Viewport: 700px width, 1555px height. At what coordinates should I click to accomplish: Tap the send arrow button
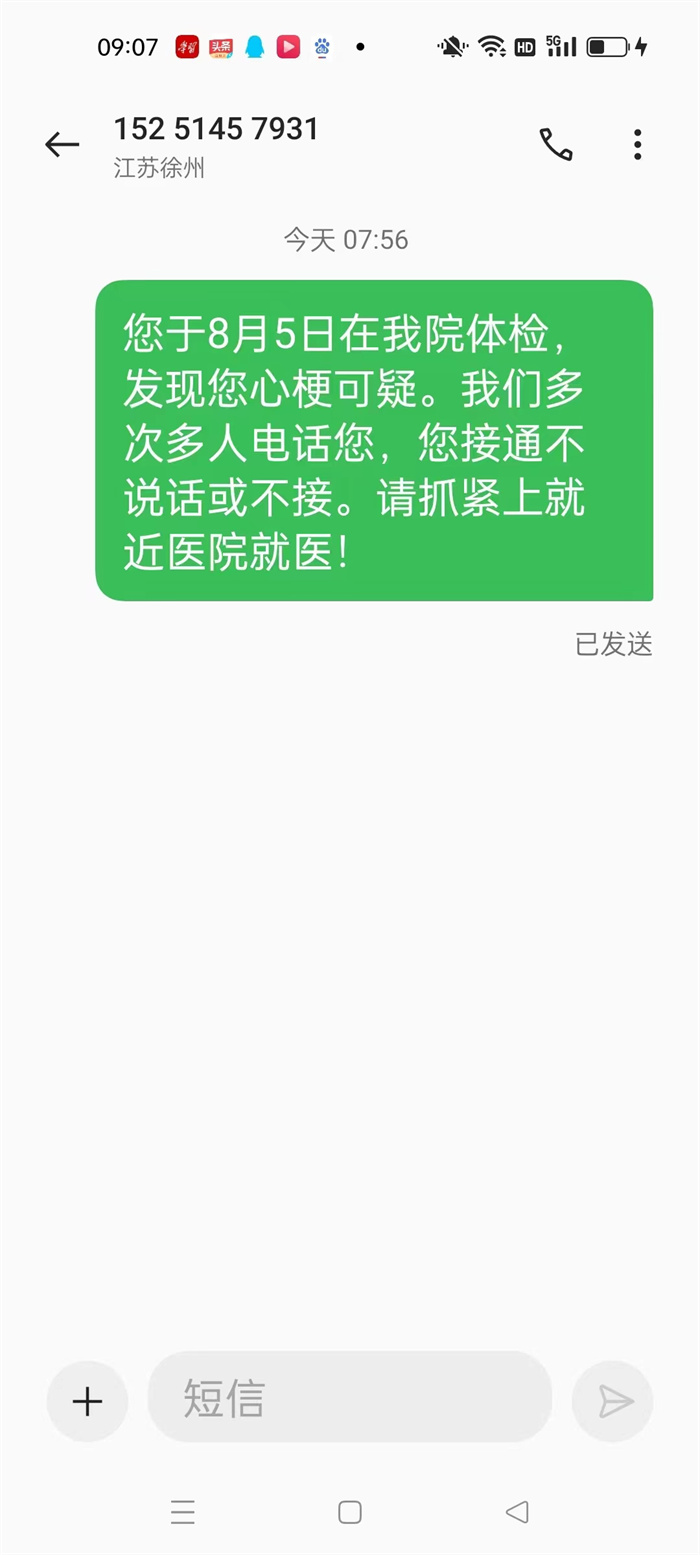click(x=612, y=1401)
